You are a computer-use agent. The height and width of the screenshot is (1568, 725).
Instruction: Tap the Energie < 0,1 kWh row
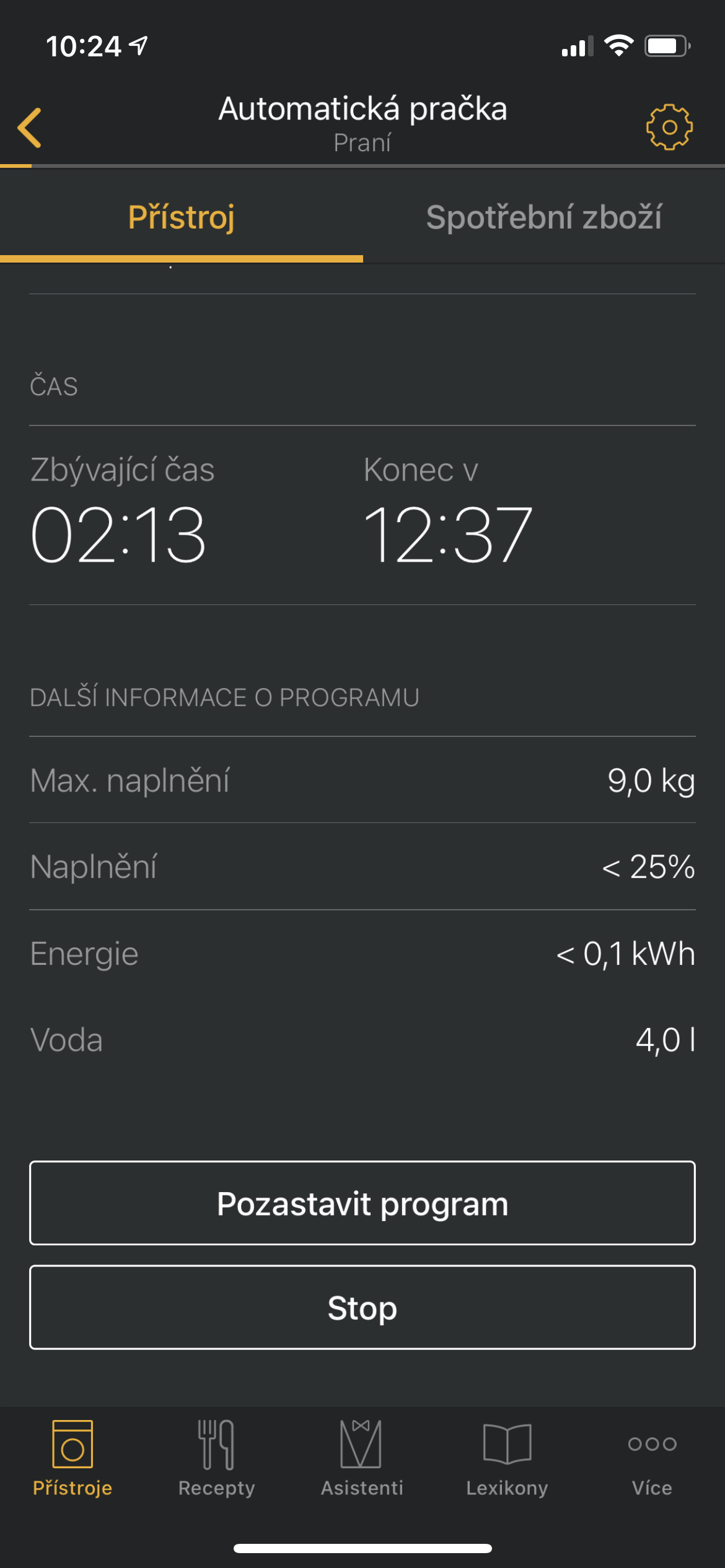tap(362, 954)
